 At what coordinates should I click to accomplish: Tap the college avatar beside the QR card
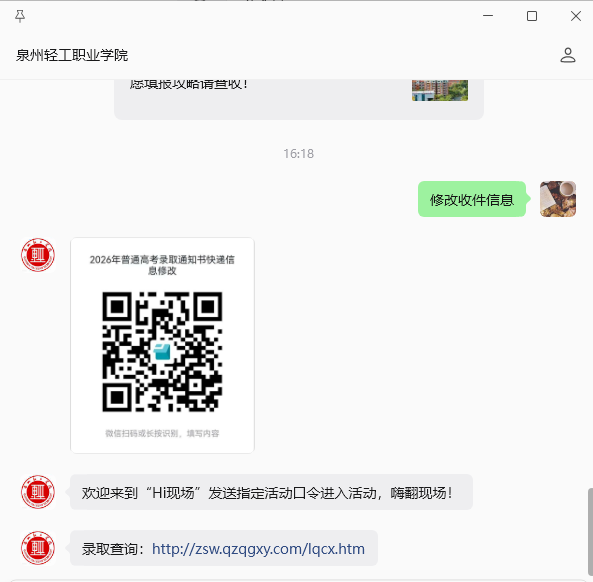(38, 255)
